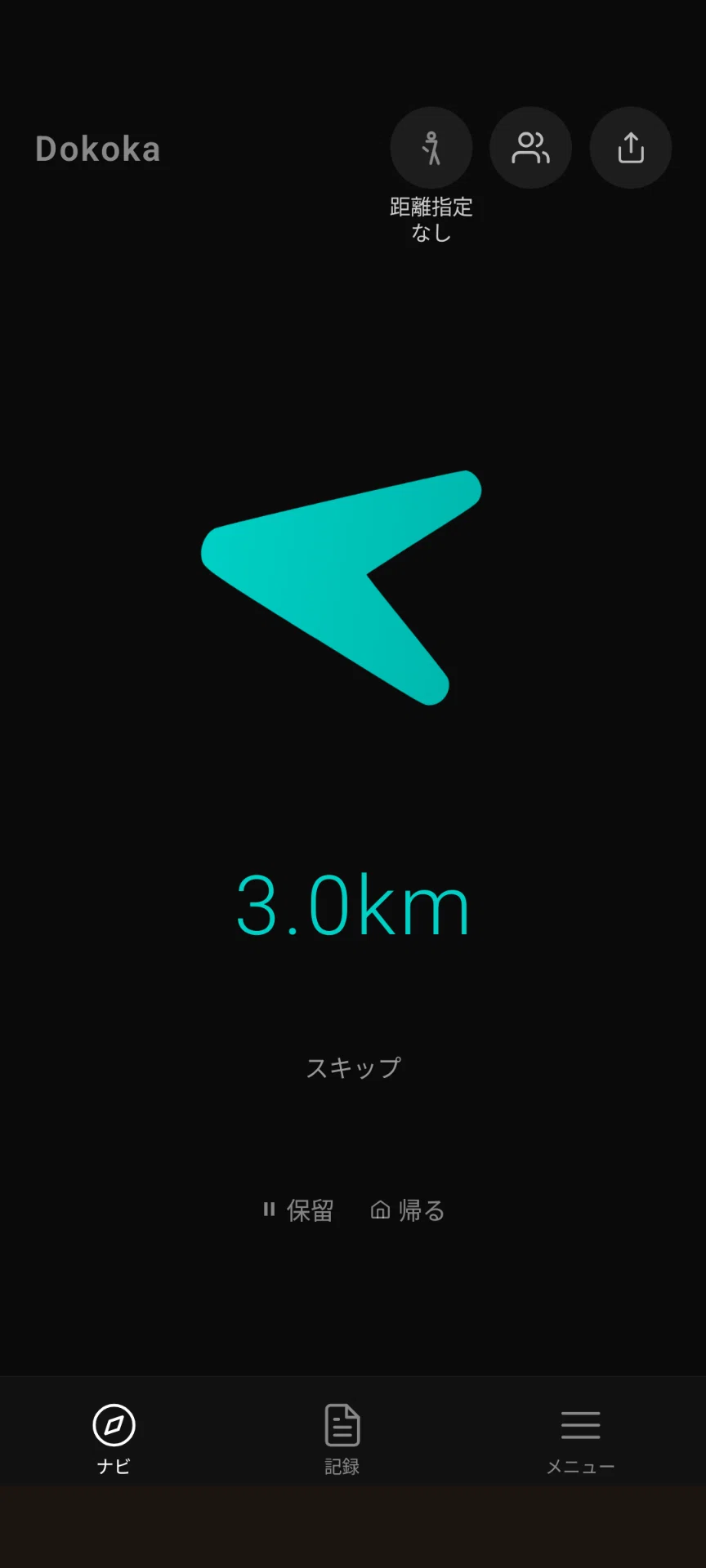Tap スキップ to skip this destination

pyautogui.click(x=353, y=1067)
